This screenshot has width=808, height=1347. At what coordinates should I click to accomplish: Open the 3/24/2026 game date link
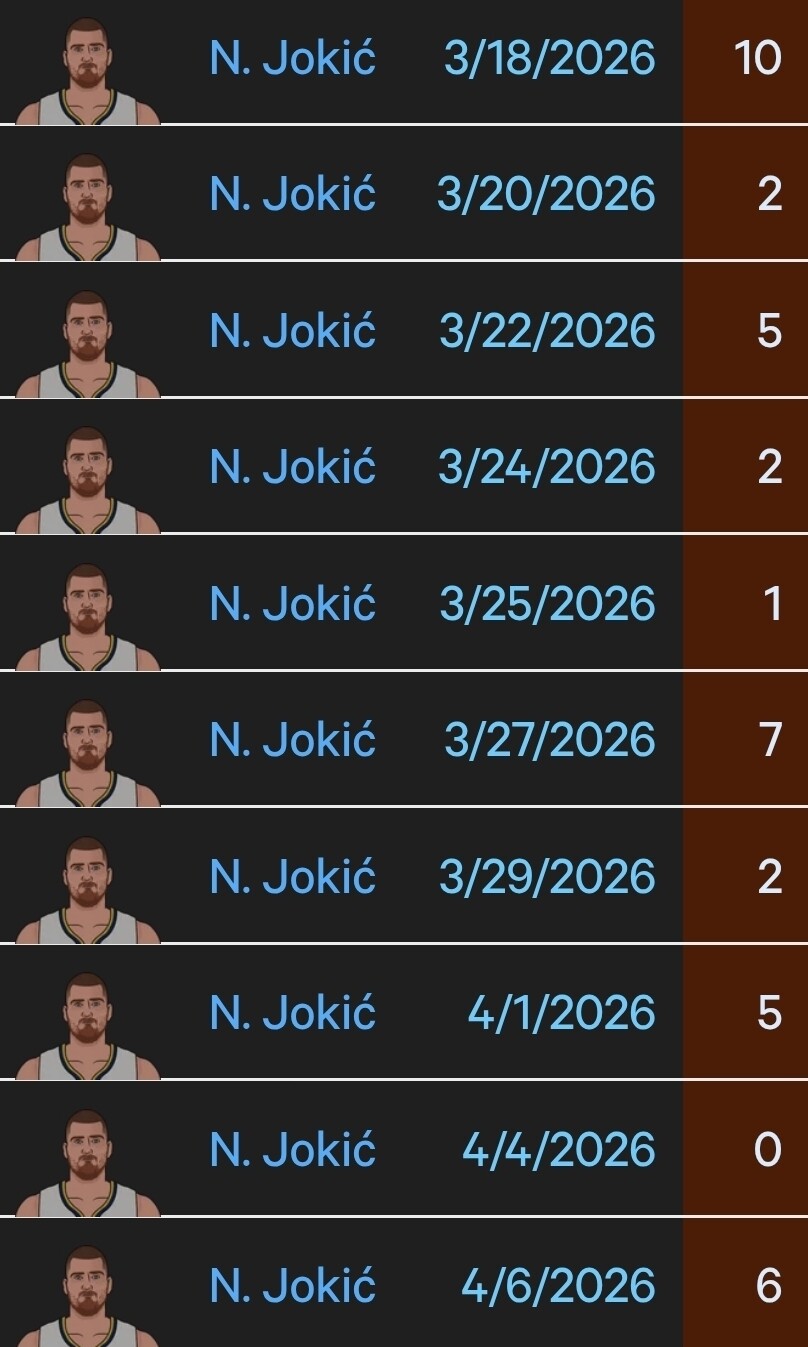(547, 467)
